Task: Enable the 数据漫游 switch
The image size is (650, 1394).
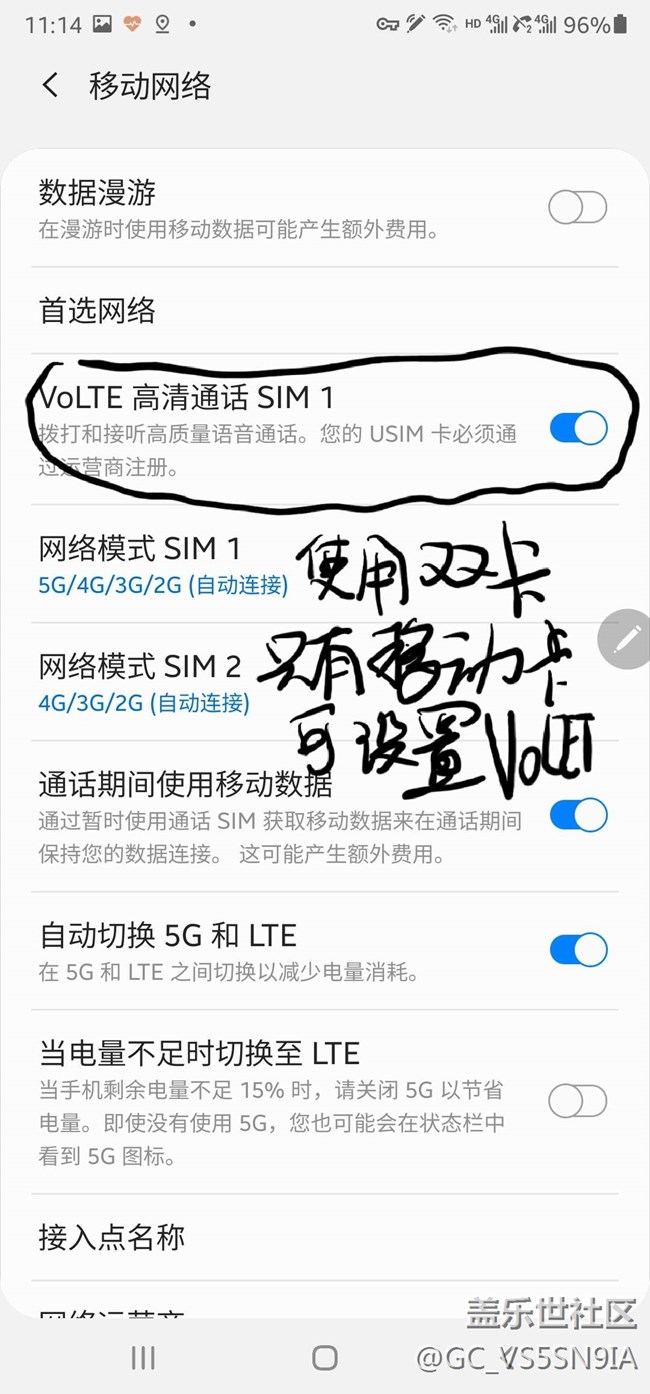Action: 578,208
